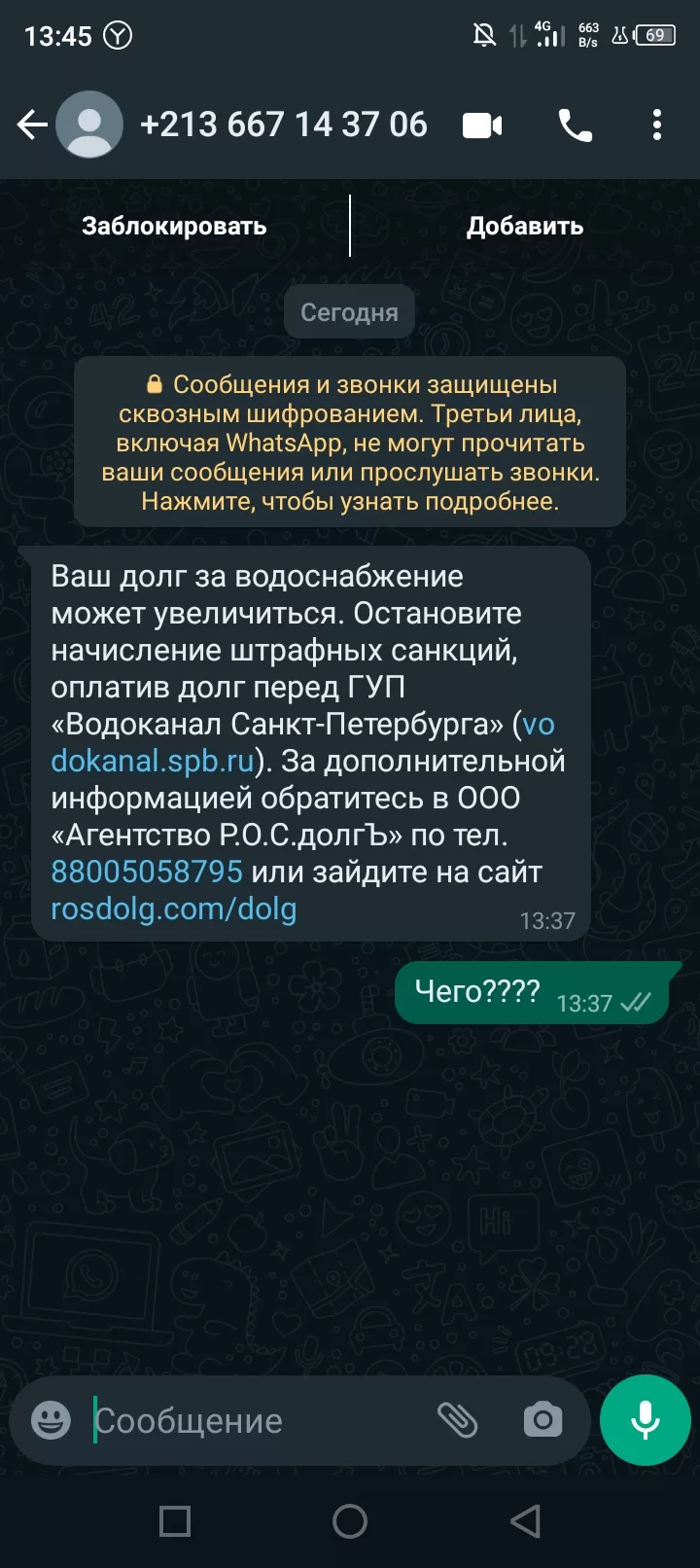Record a voice message
This screenshot has width=700, height=1568.
pyautogui.click(x=645, y=1420)
